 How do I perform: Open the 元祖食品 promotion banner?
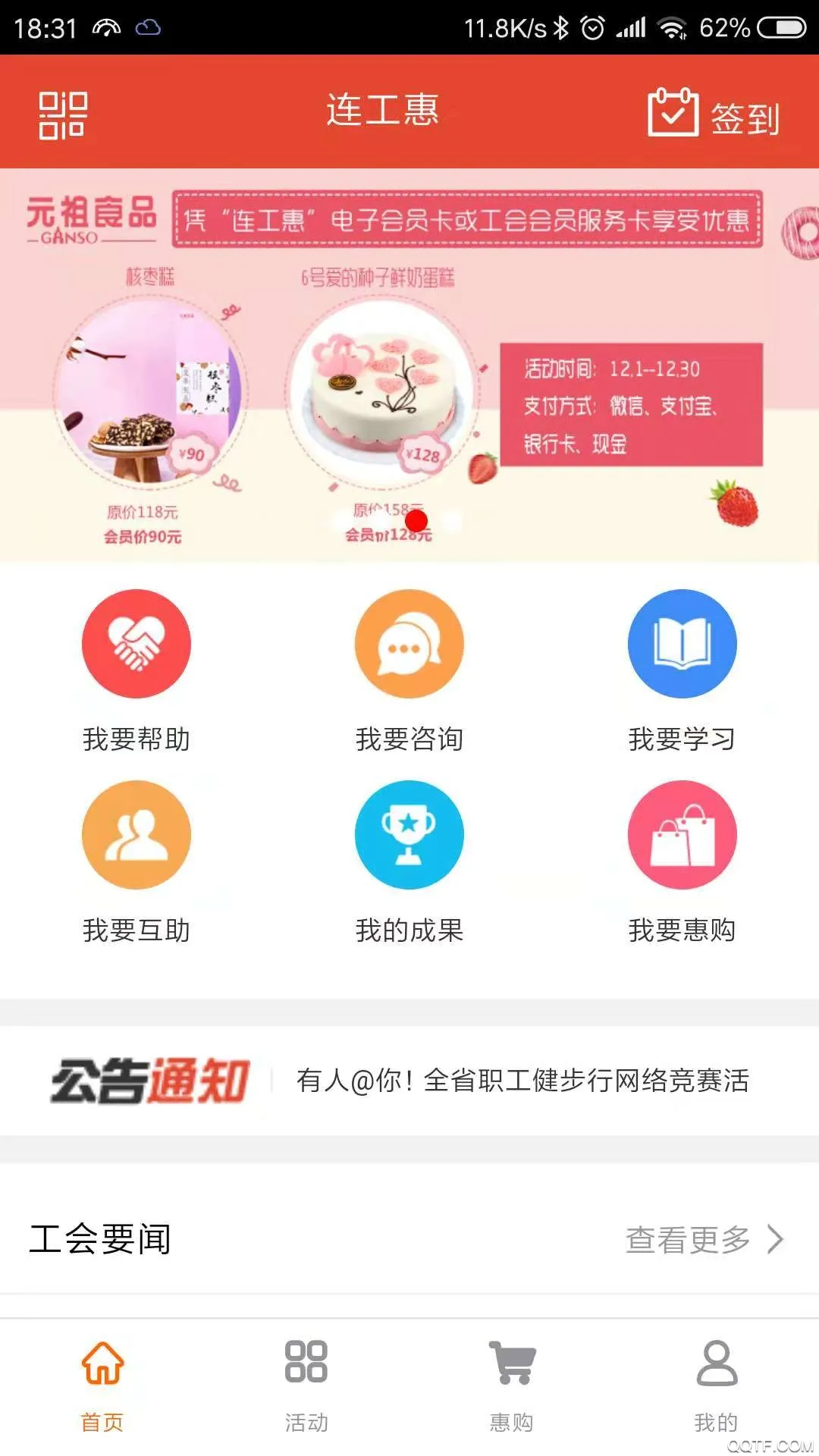tap(409, 364)
